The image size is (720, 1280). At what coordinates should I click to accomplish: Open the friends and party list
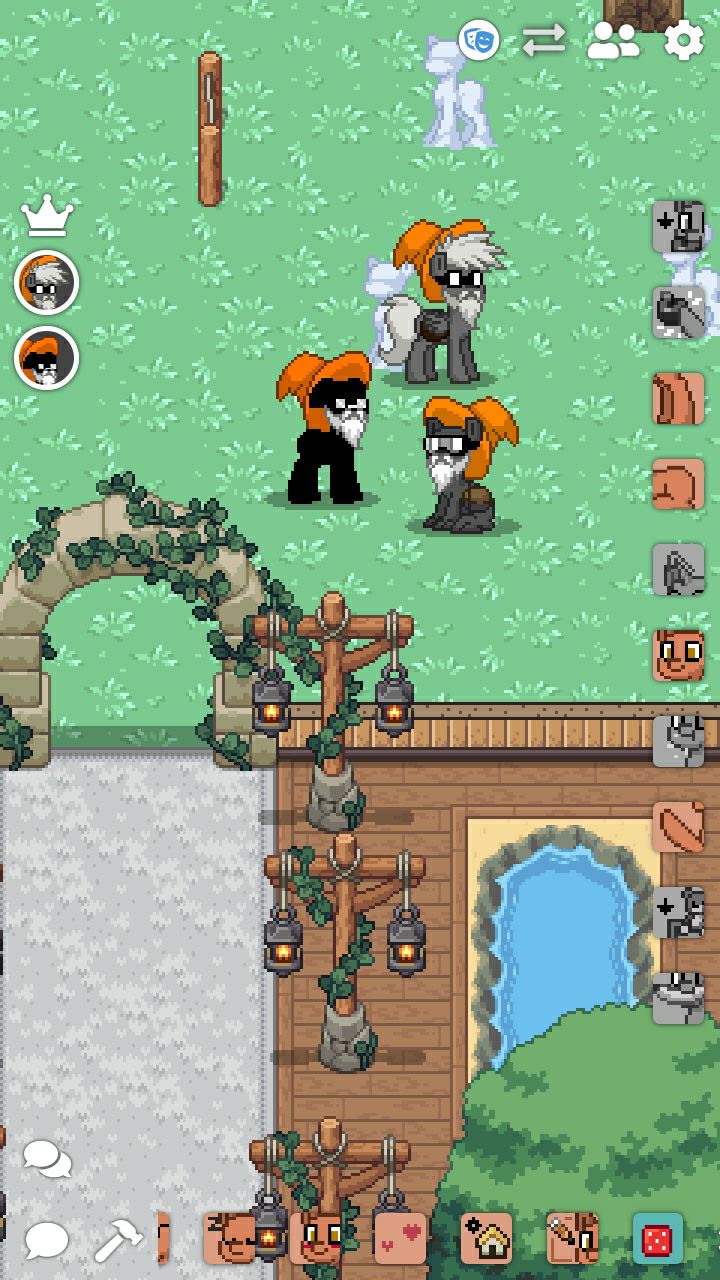tap(612, 41)
